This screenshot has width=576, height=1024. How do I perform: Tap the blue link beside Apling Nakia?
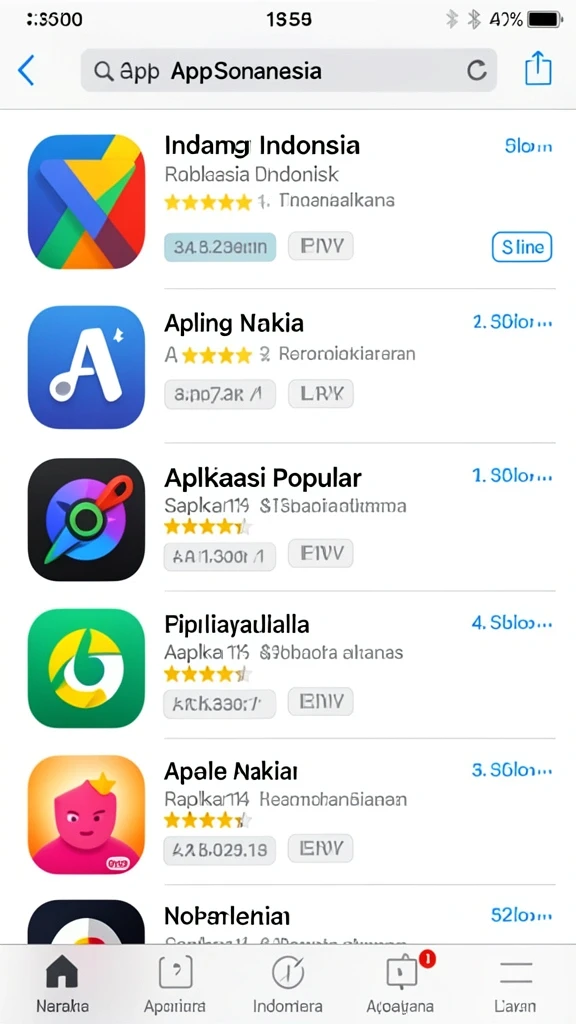[x=512, y=322]
